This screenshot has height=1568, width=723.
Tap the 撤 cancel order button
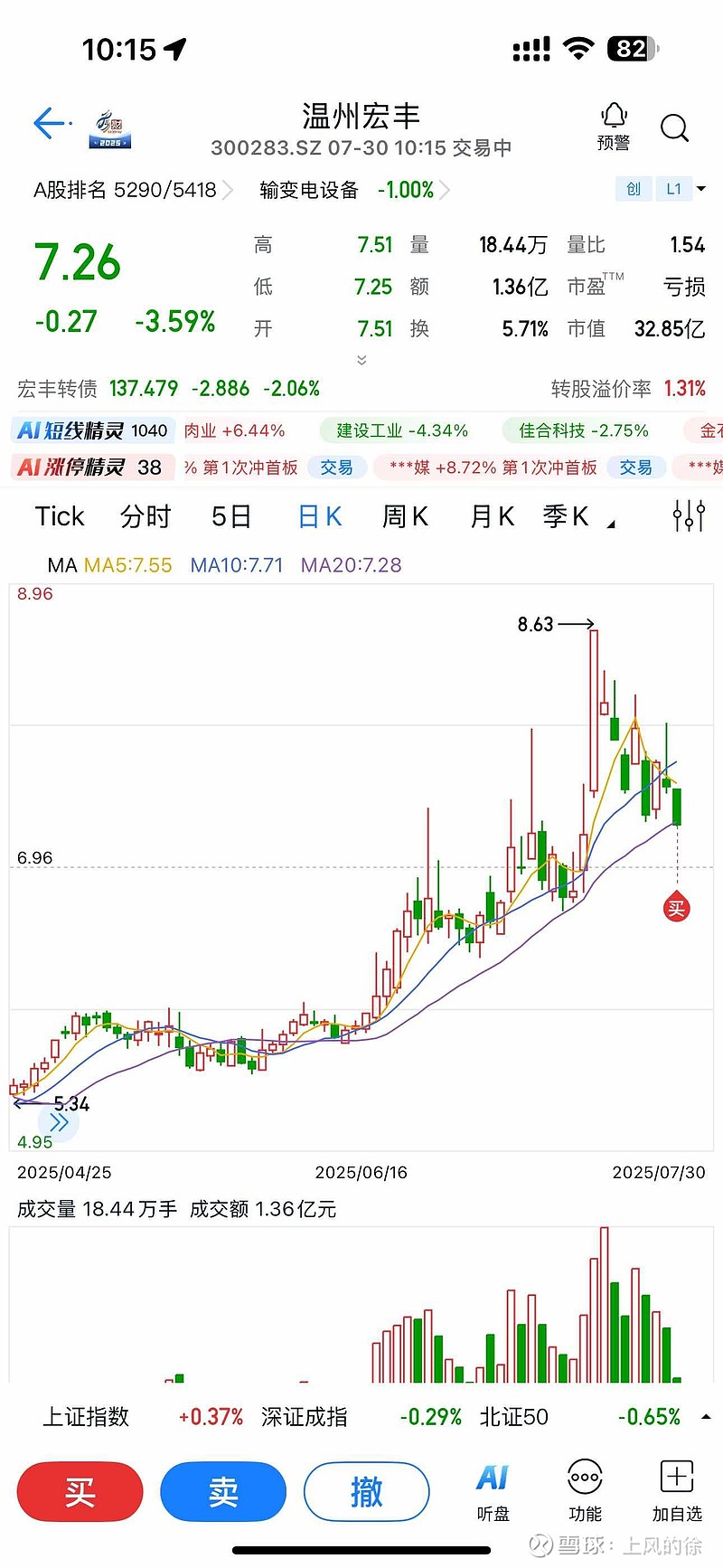[x=366, y=1491]
